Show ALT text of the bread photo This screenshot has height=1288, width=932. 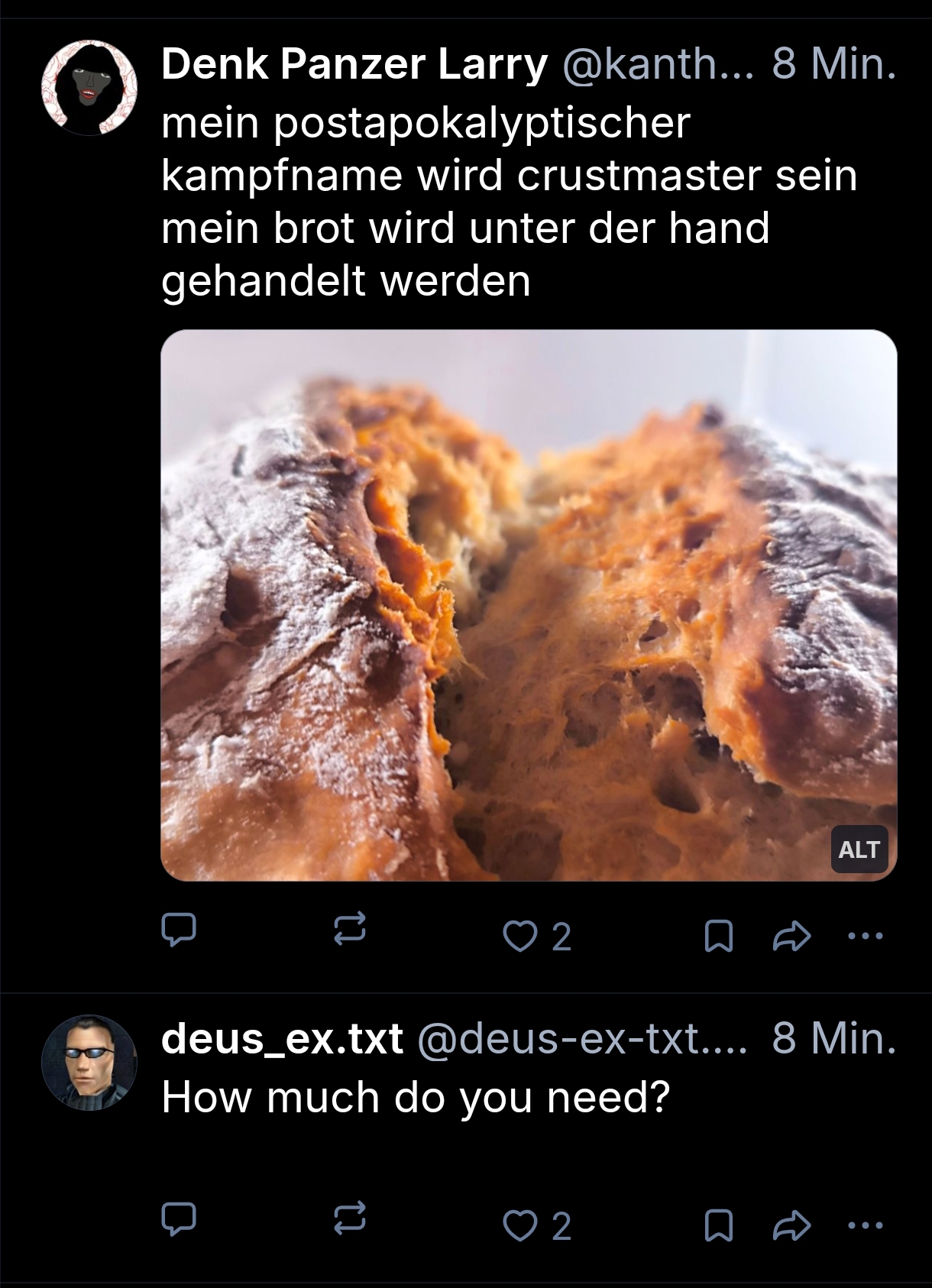(859, 849)
